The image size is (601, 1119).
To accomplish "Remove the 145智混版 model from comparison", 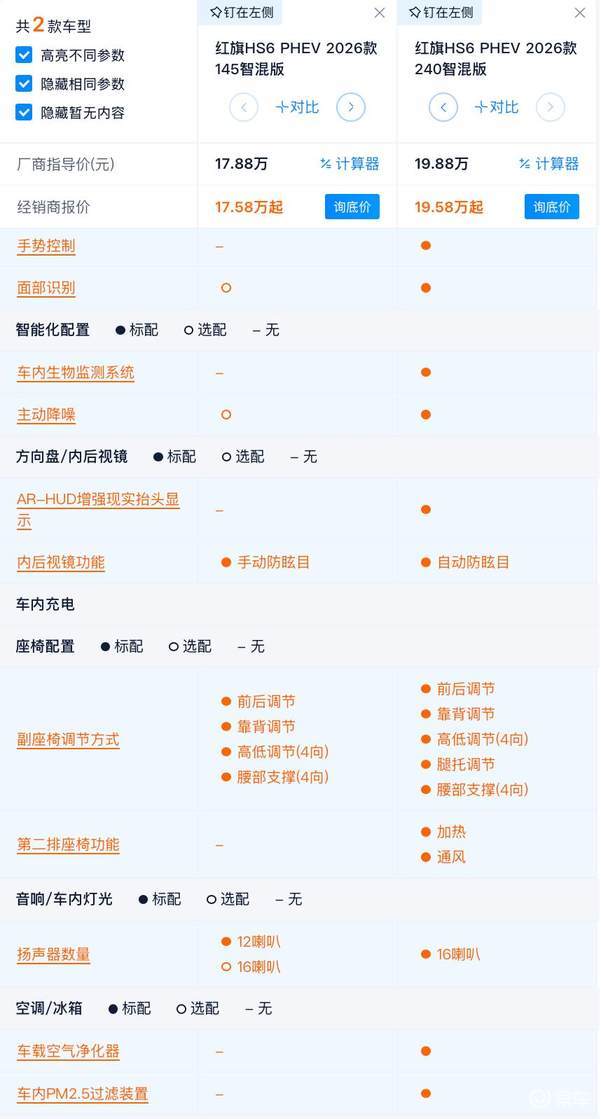I will click(x=379, y=13).
